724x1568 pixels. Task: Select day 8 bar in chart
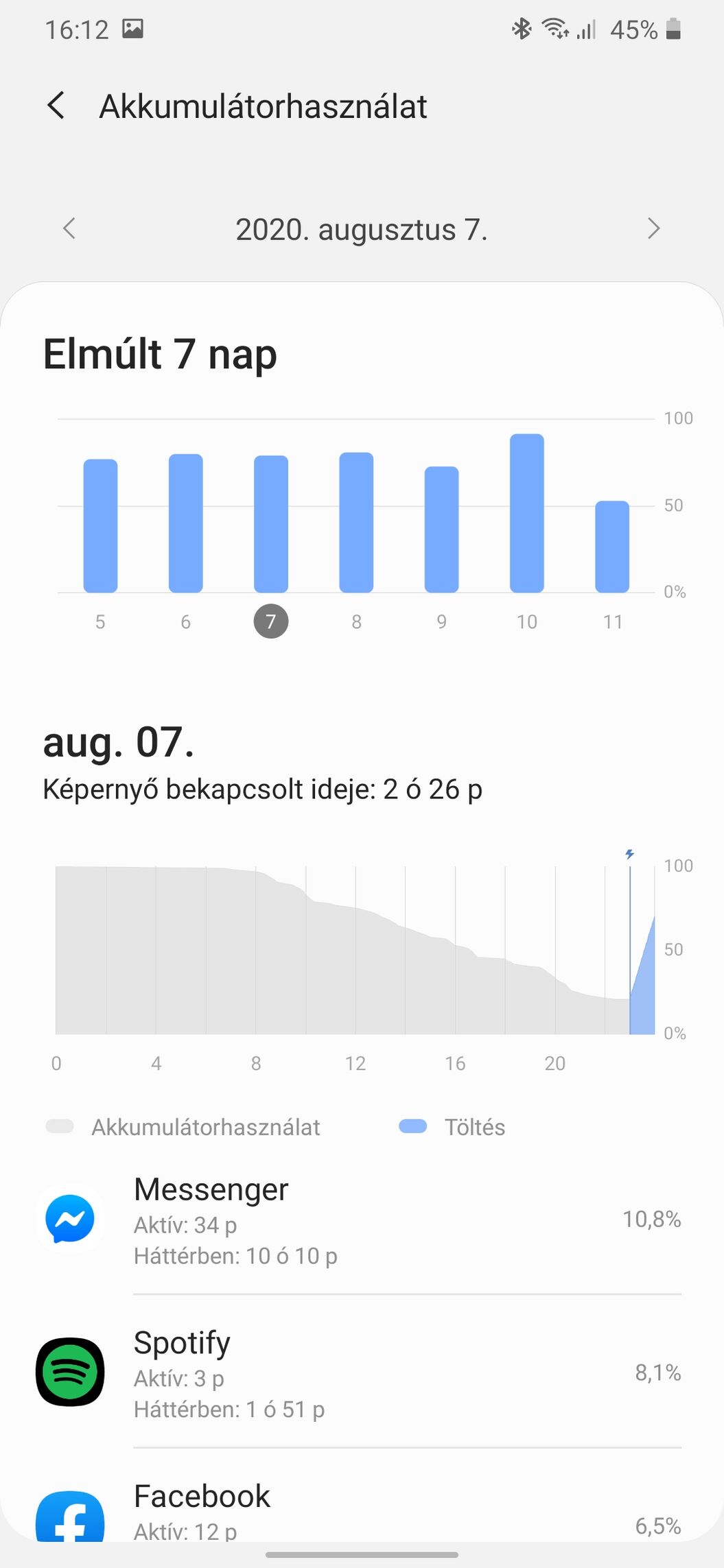pyautogui.click(x=356, y=522)
